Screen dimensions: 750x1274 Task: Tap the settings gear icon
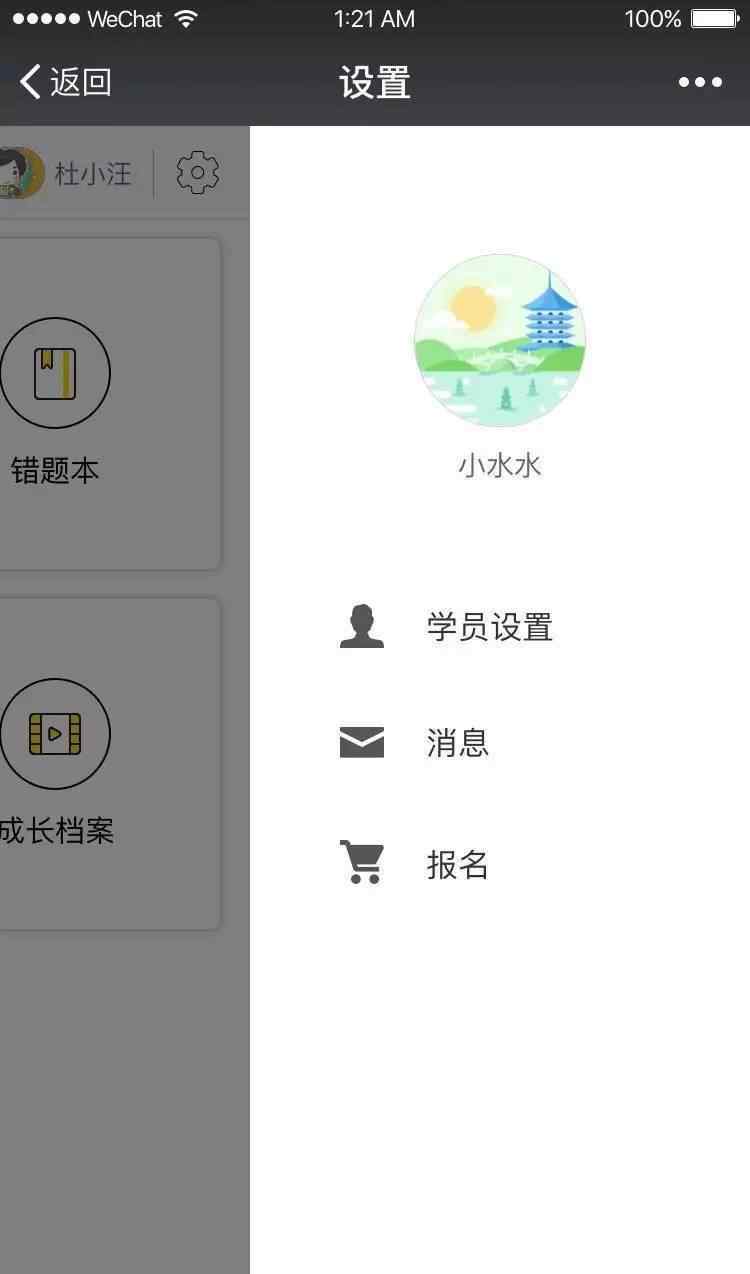[197, 173]
